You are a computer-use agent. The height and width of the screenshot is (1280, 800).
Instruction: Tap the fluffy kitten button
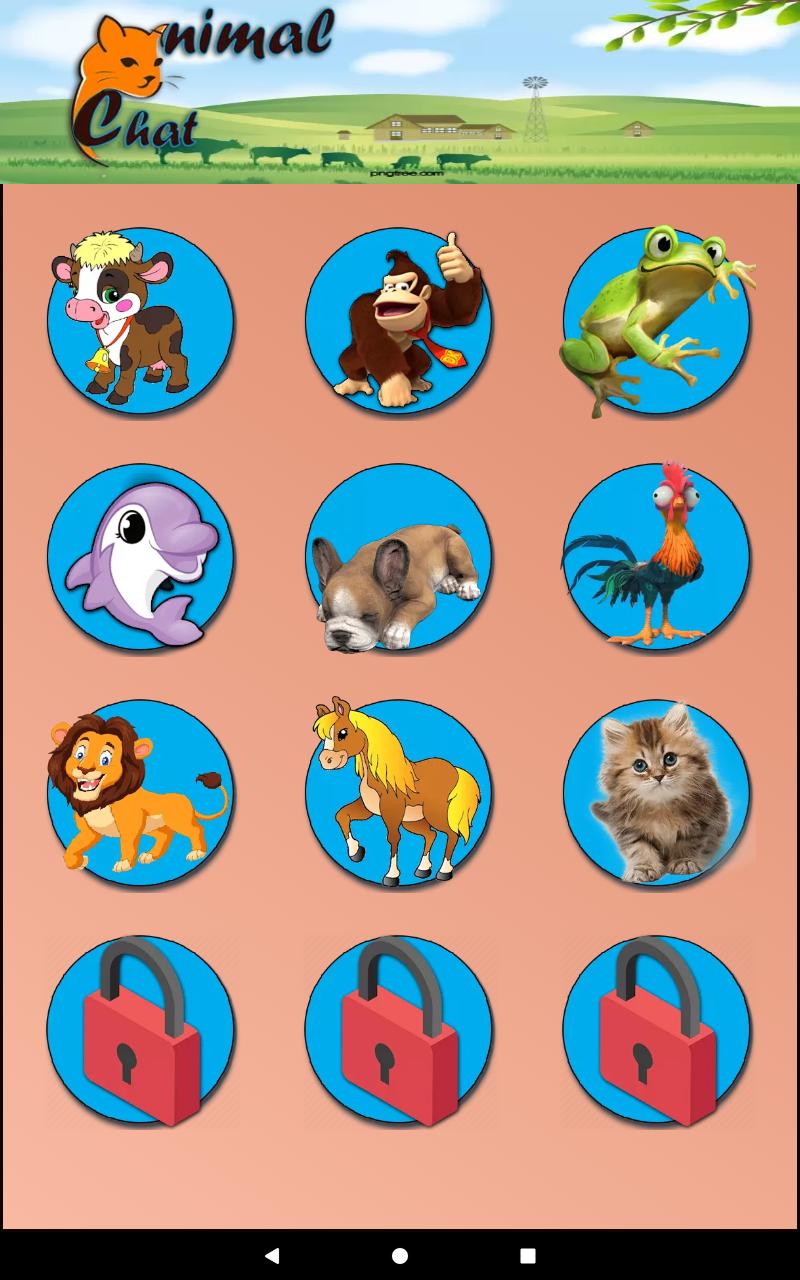[x=656, y=793]
